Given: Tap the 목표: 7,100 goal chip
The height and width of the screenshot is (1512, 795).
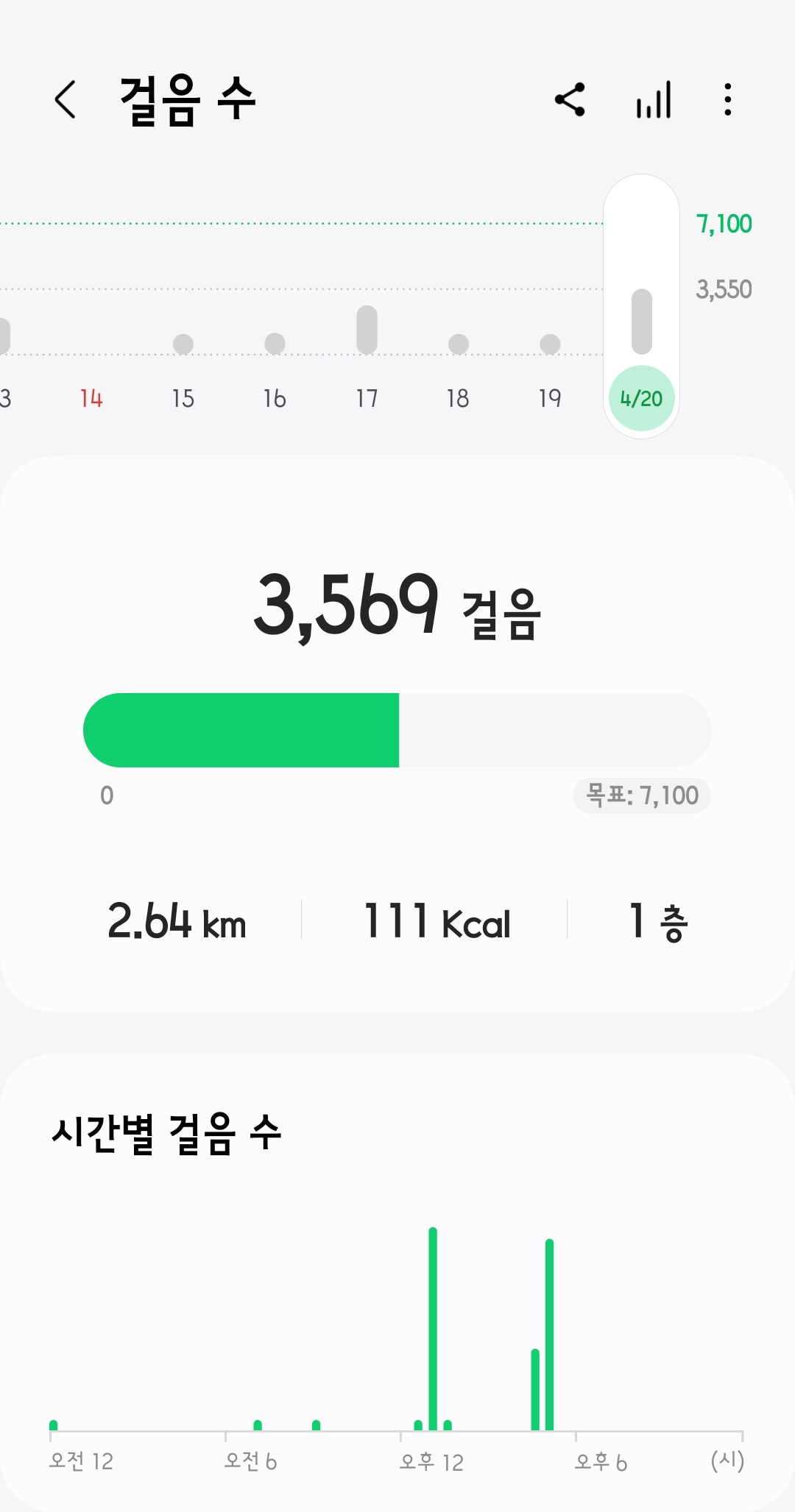Looking at the screenshot, I should pos(641,795).
